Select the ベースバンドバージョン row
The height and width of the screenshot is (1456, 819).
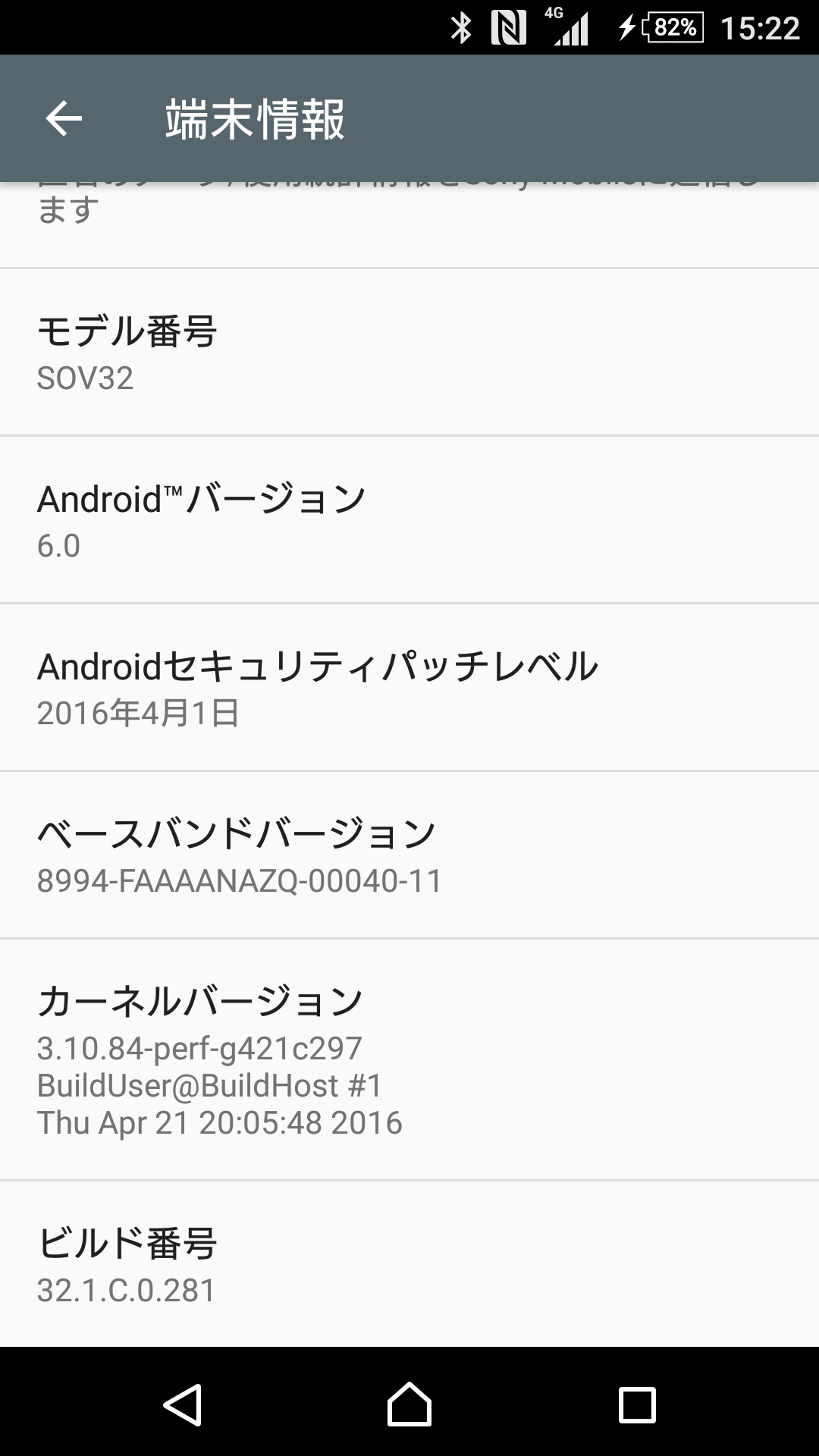point(409,855)
